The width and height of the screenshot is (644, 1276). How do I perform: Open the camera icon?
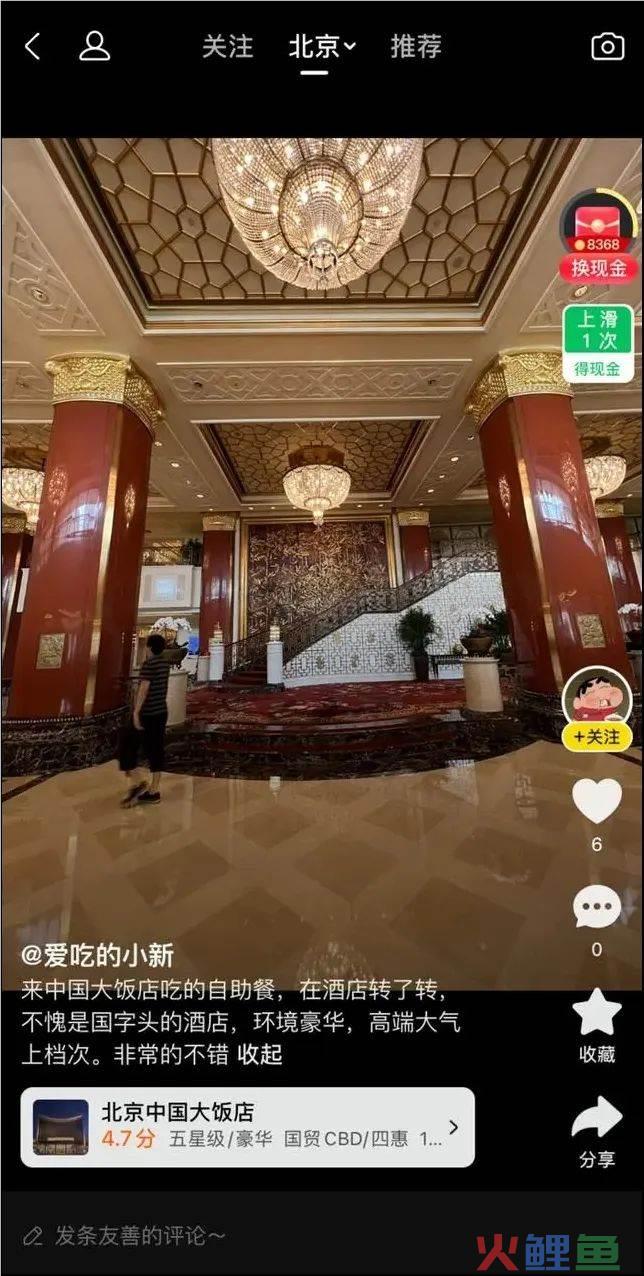pyautogui.click(x=606, y=46)
